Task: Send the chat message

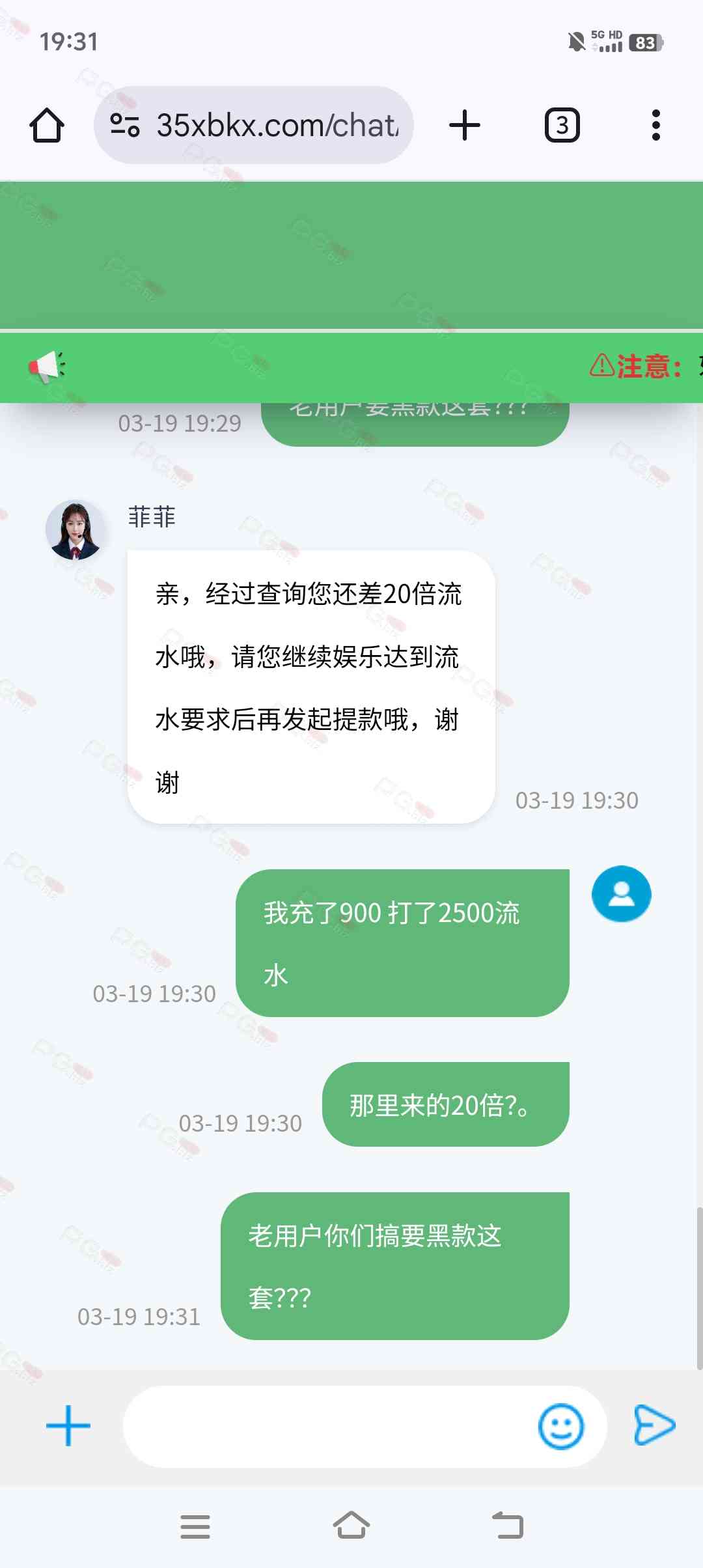Action: tap(654, 1425)
